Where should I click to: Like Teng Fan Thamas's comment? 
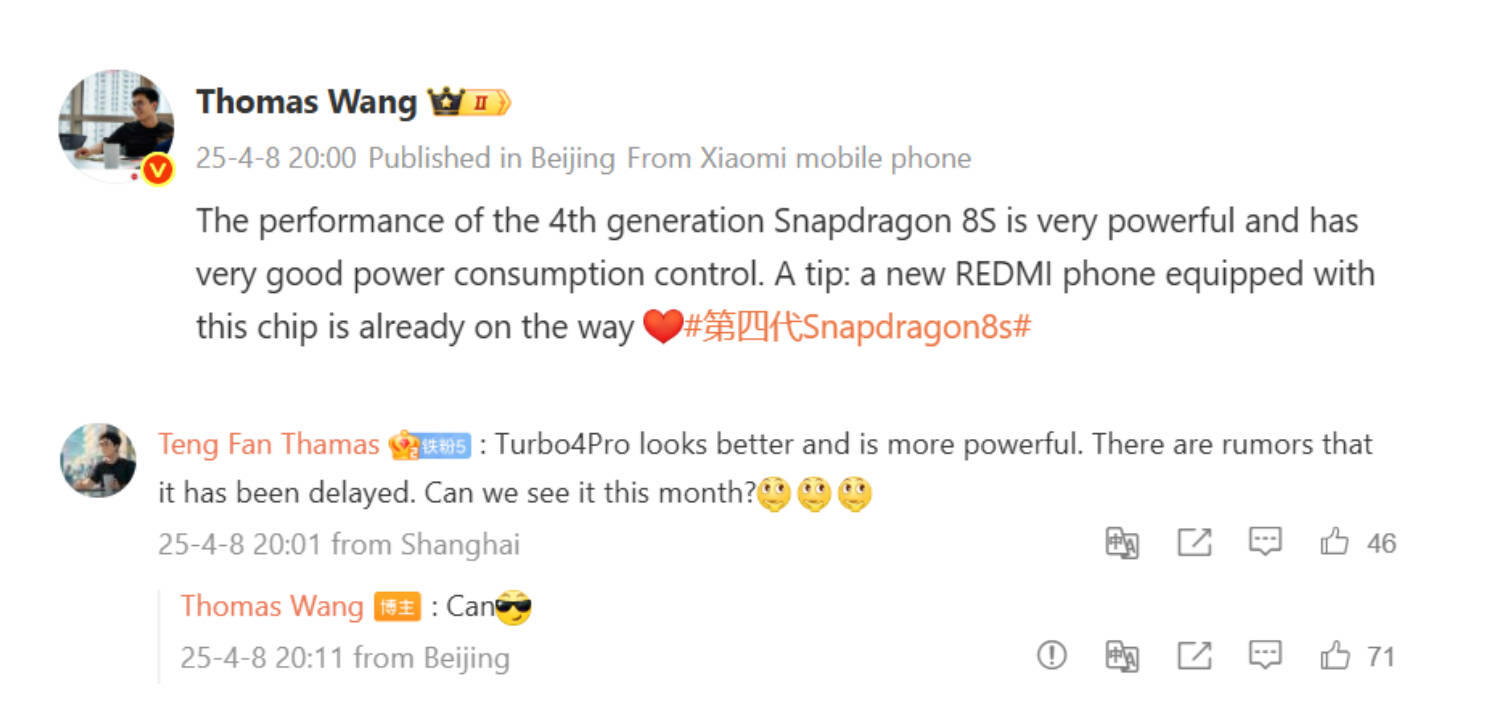[x=1334, y=543]
